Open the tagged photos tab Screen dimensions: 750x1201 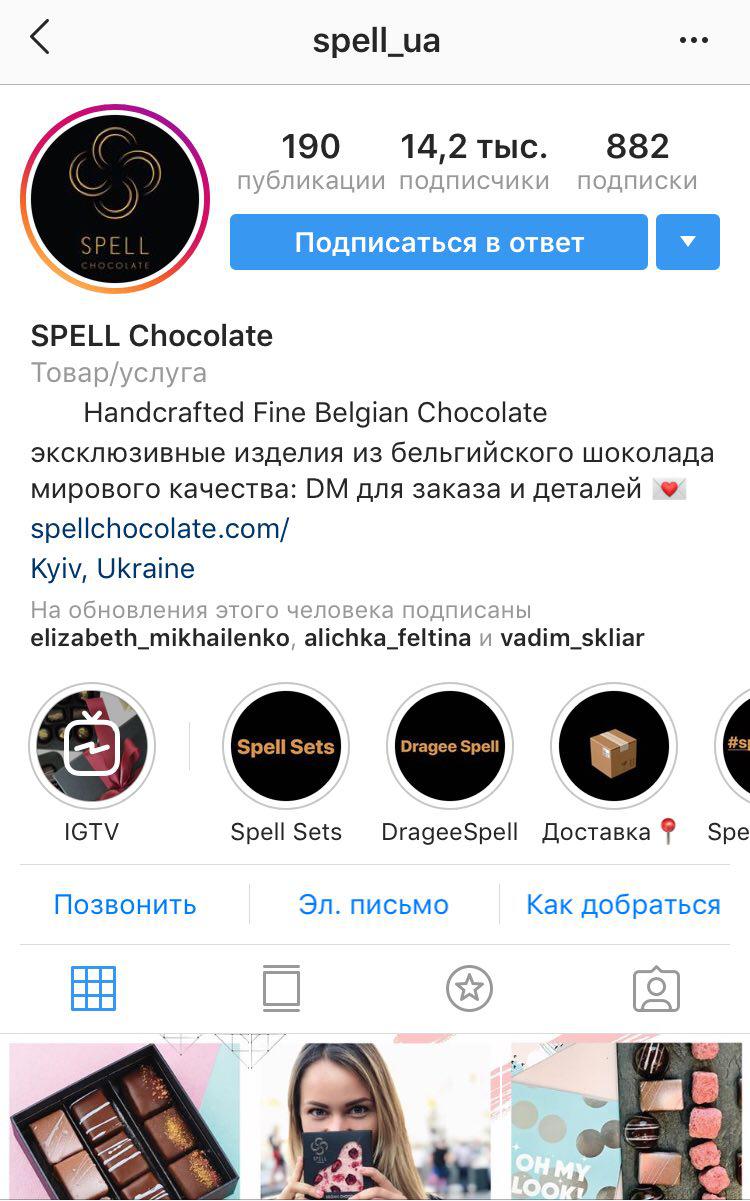656,989
